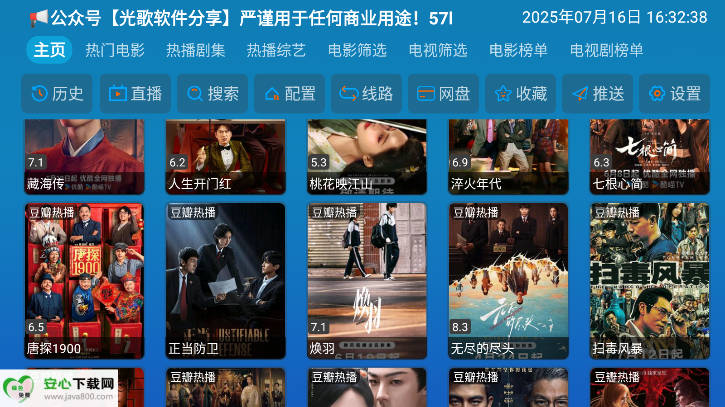Open 线路 source selection
This screenshot has width=725, height=407.
click(367, 94)
